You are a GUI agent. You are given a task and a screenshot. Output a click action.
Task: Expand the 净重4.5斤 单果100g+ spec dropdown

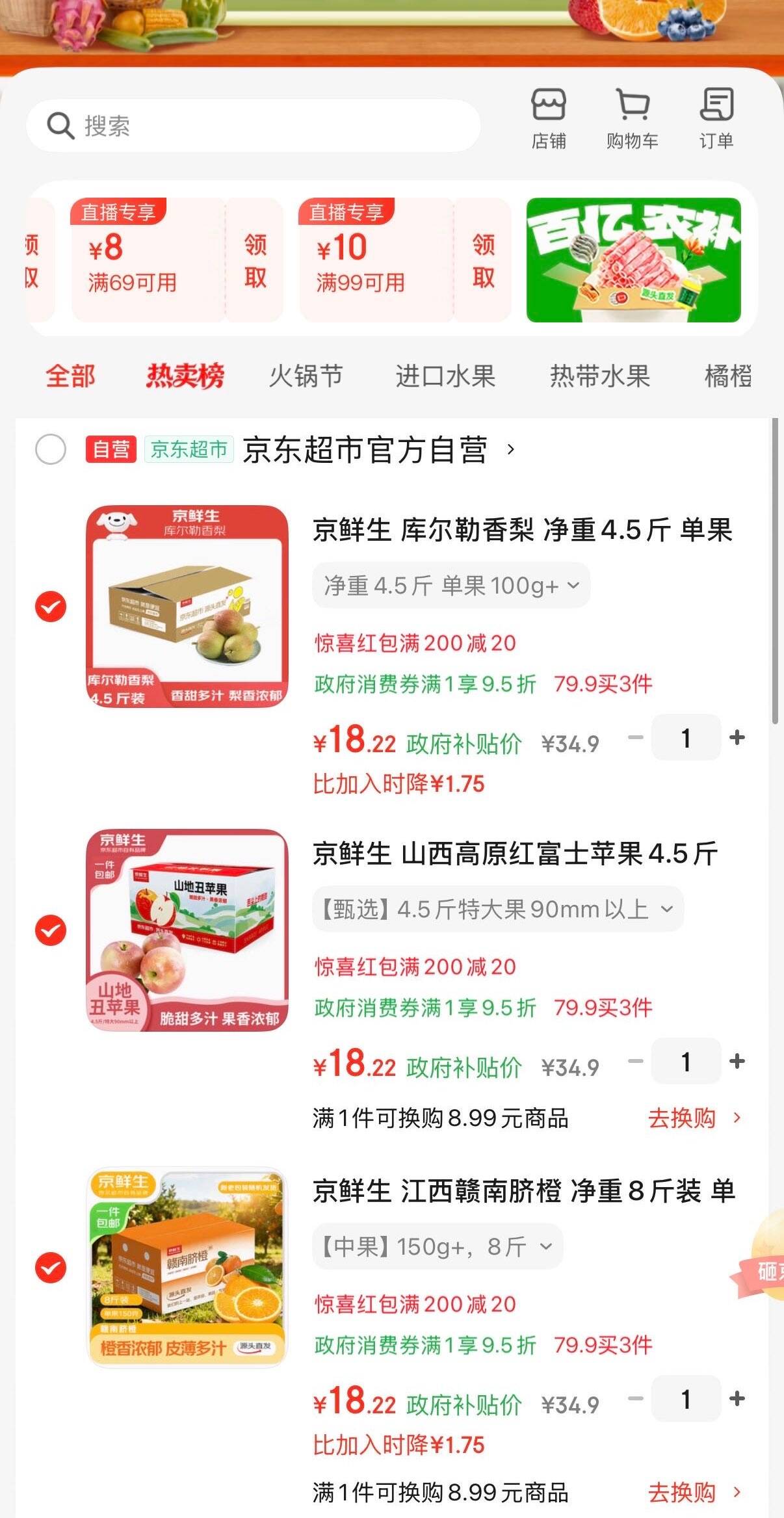click(451, 586)
